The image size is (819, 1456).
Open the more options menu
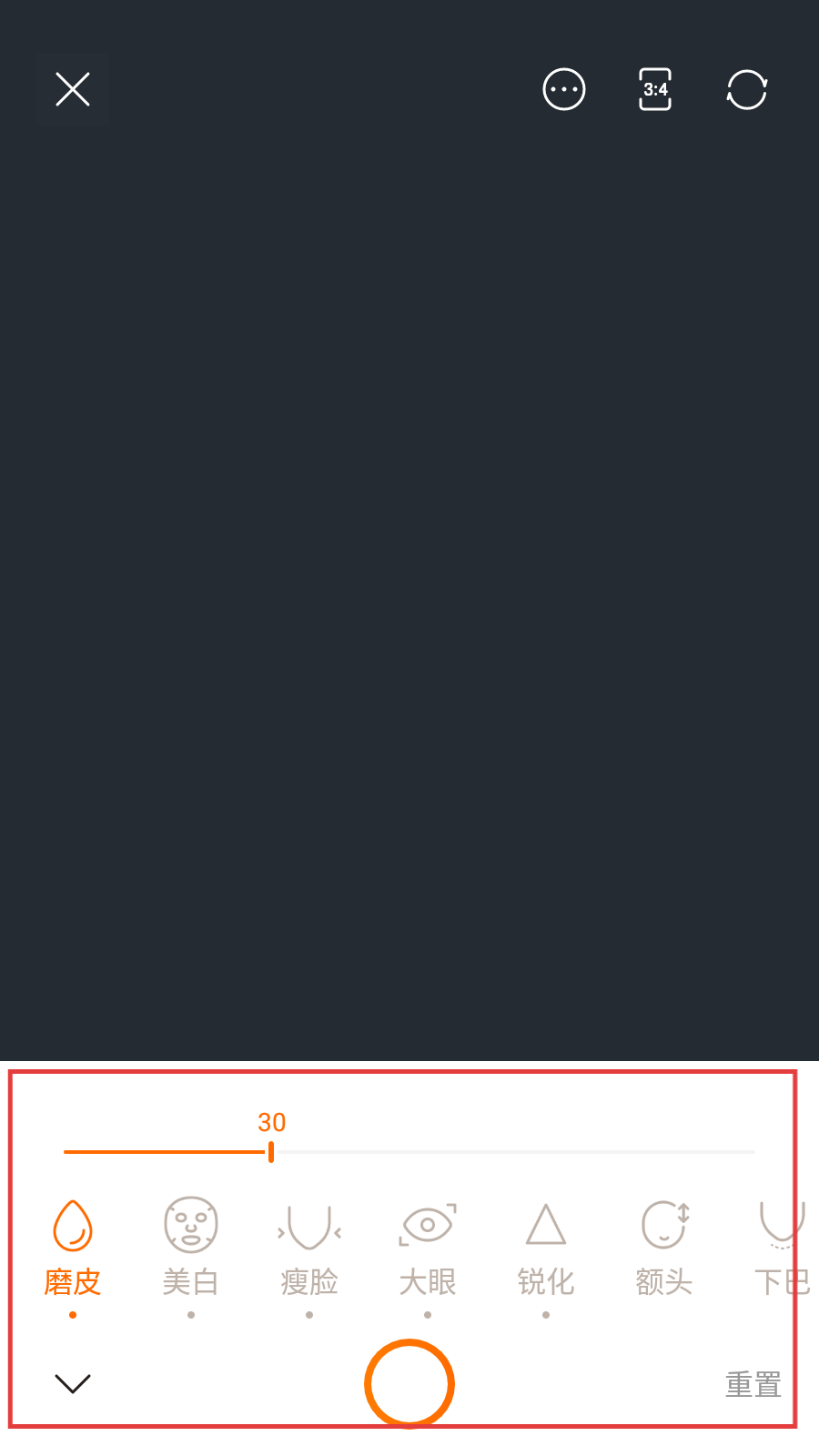[x=563, y=89]
